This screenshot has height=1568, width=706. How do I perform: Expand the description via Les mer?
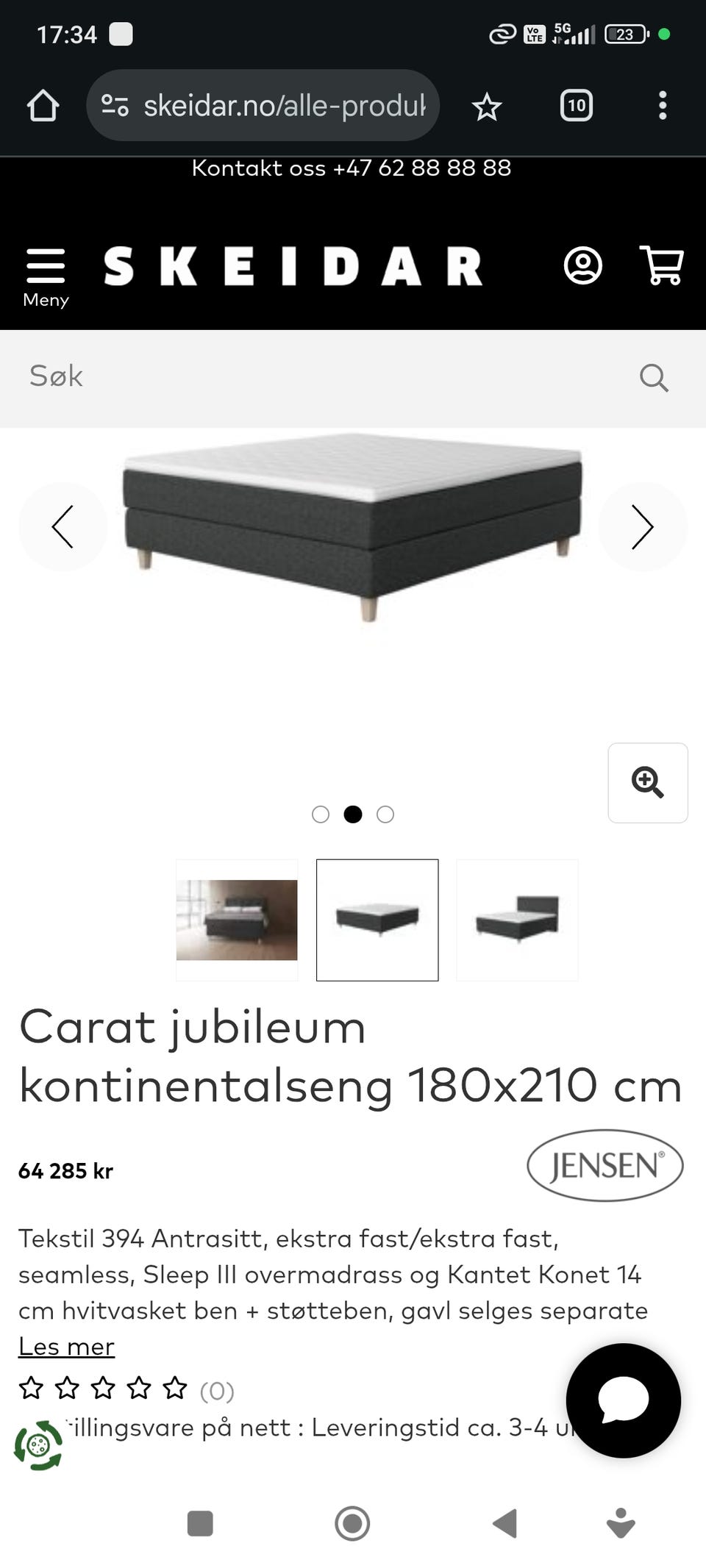66,1346
